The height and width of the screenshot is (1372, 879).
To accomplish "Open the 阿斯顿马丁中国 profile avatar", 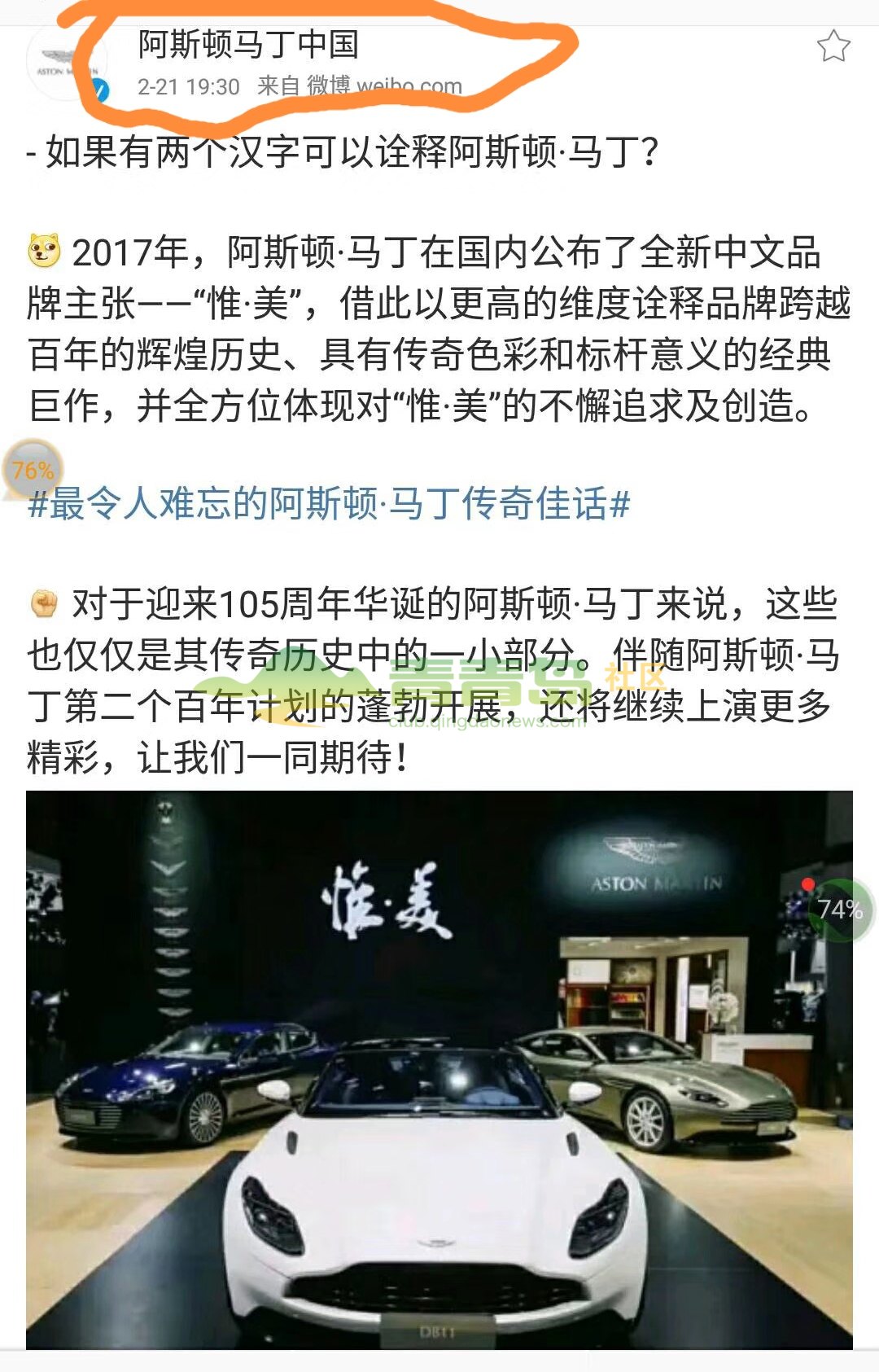I will (67, 63).
